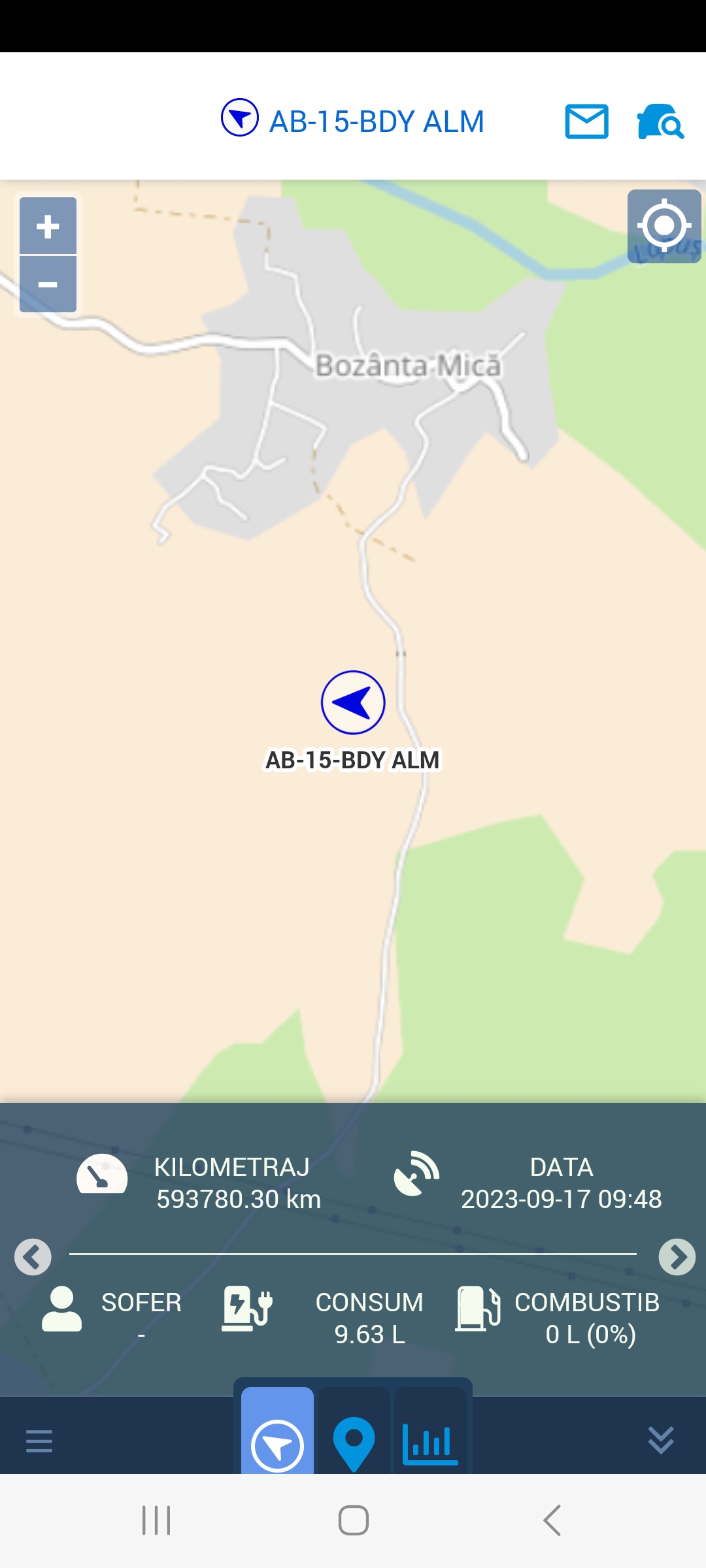Image resolution: width=706 pixels, height=1568 pixels.
Task: Switch to the bar chart statistics tab
Action: coord(430,1431)
